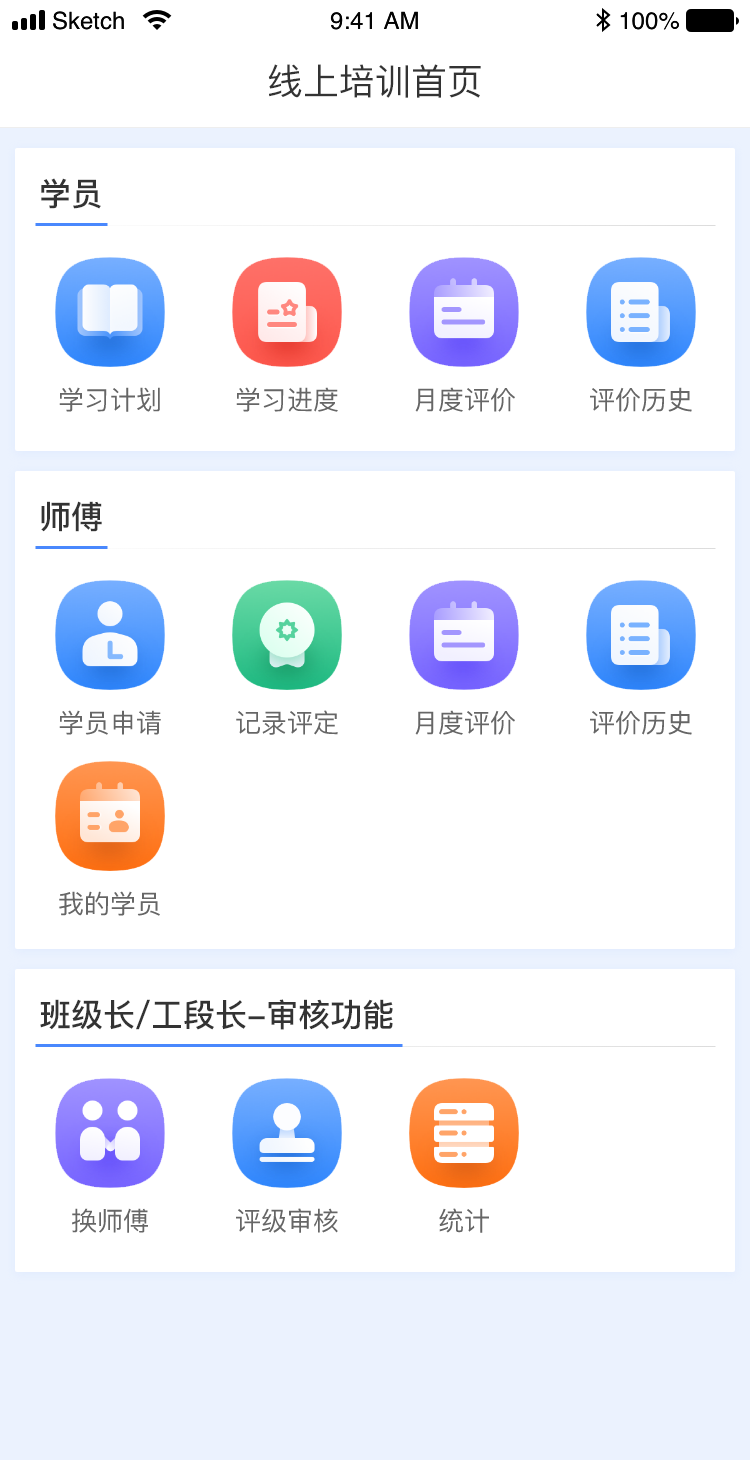This screenshot has height=1460, width=750.
Task: Click the battery indicator in the status bar
Action: pyautogui.click(x=712, y=18)
